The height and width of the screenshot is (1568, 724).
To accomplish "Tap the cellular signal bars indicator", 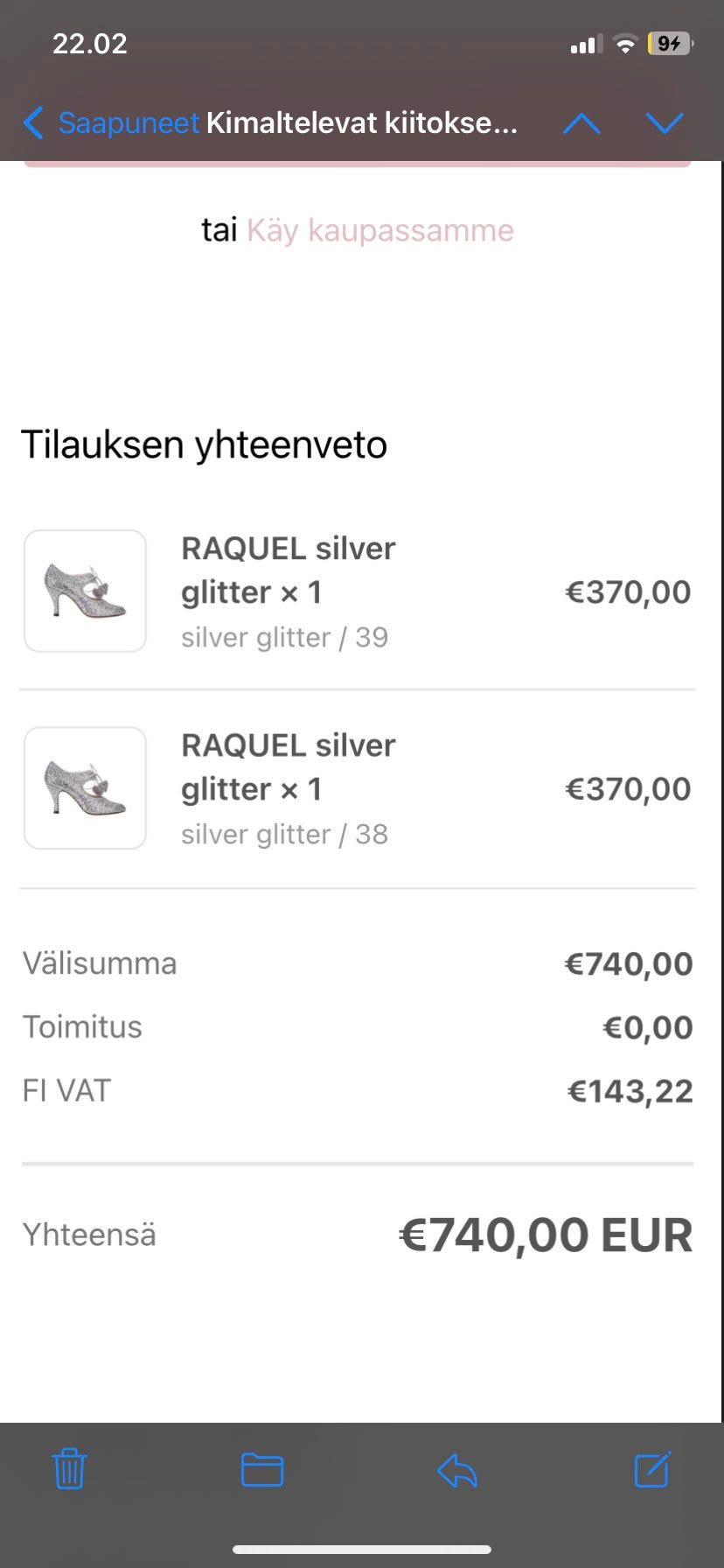I will click(x=585, y=42).
